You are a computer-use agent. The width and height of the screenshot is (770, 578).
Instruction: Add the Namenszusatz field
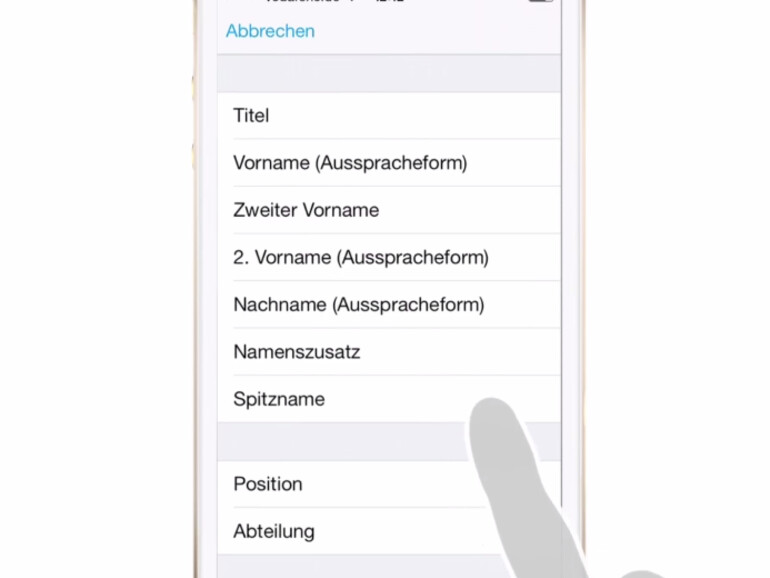pyautogui.click(x=296, y=352)
